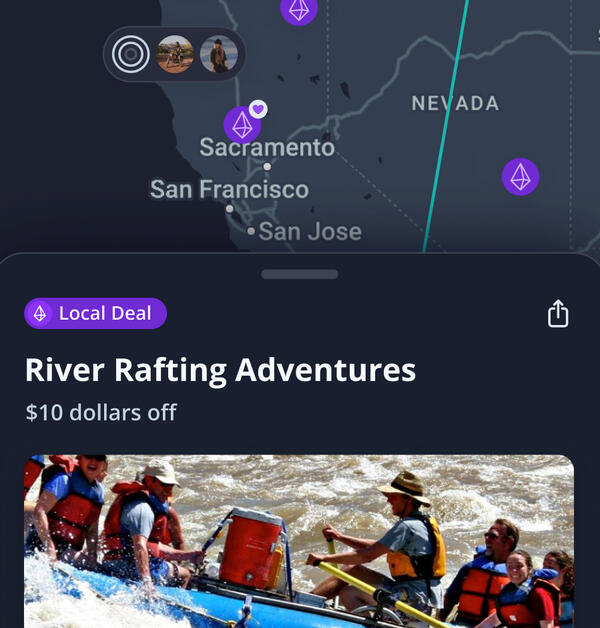The height and width of the screenshot is (628, 600).
Task: Share the River Rafting Adventures deal
Action: tap(558, 314)
